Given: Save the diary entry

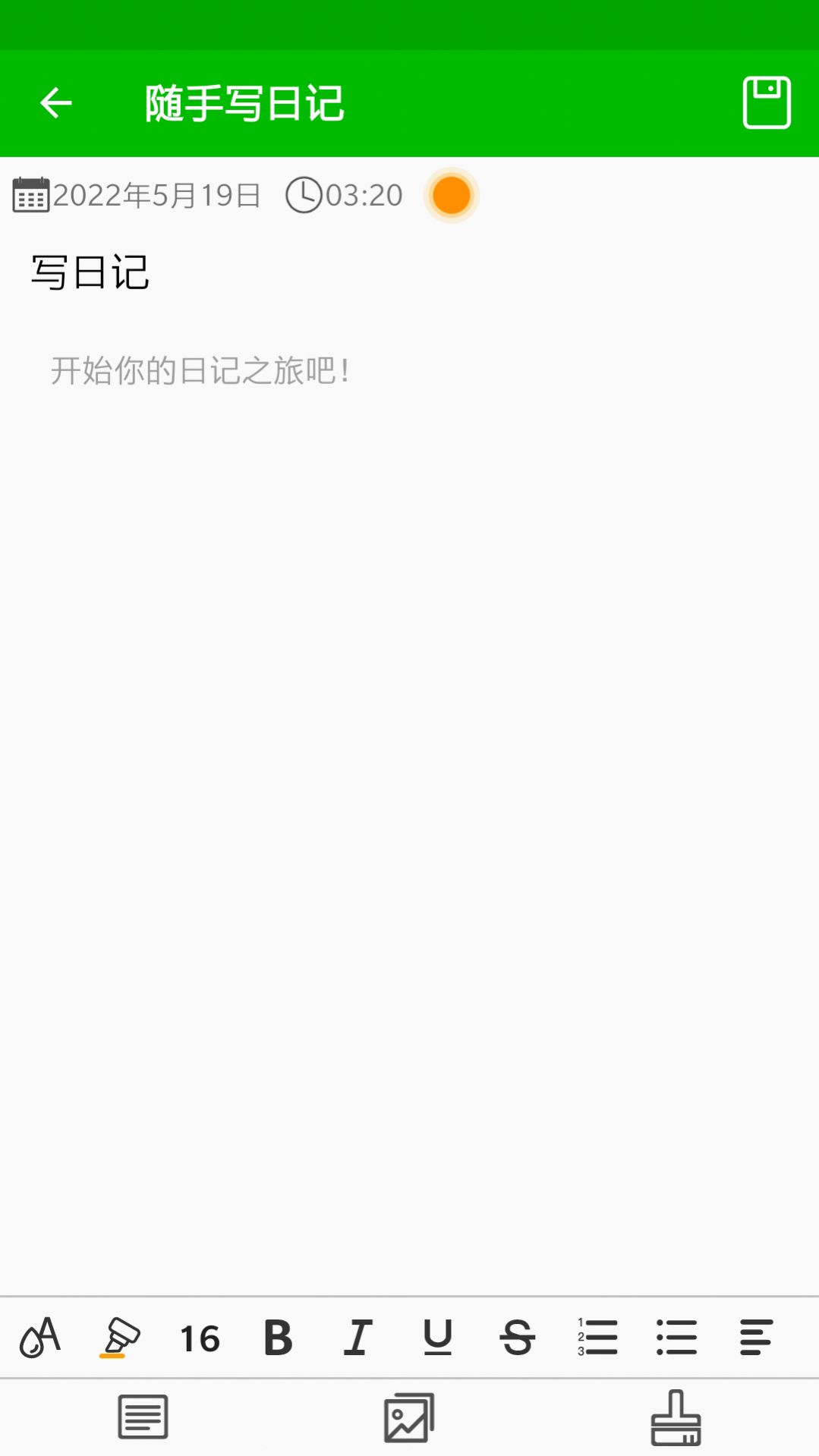Looking at the screenshot, I should [x=766, y=102].
